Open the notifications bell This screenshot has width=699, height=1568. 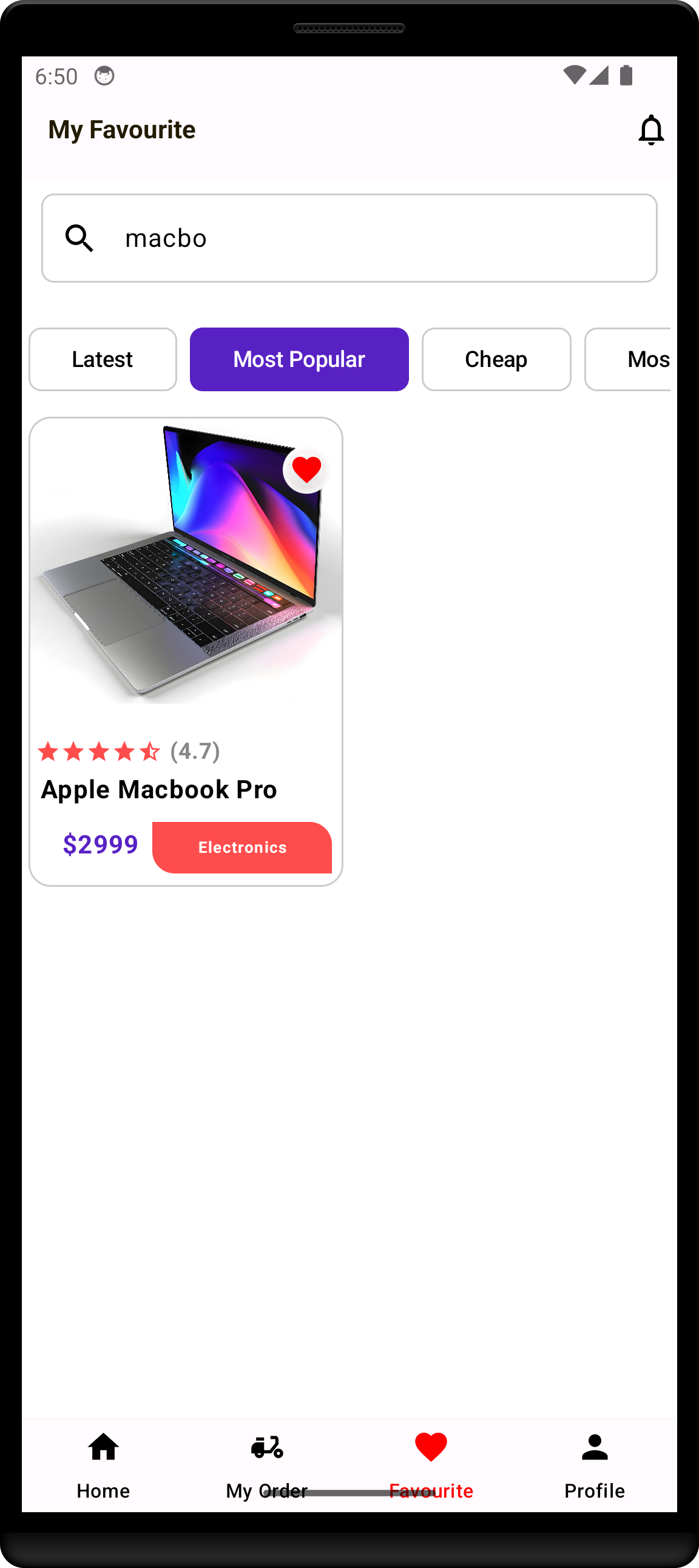coord(650,130)
